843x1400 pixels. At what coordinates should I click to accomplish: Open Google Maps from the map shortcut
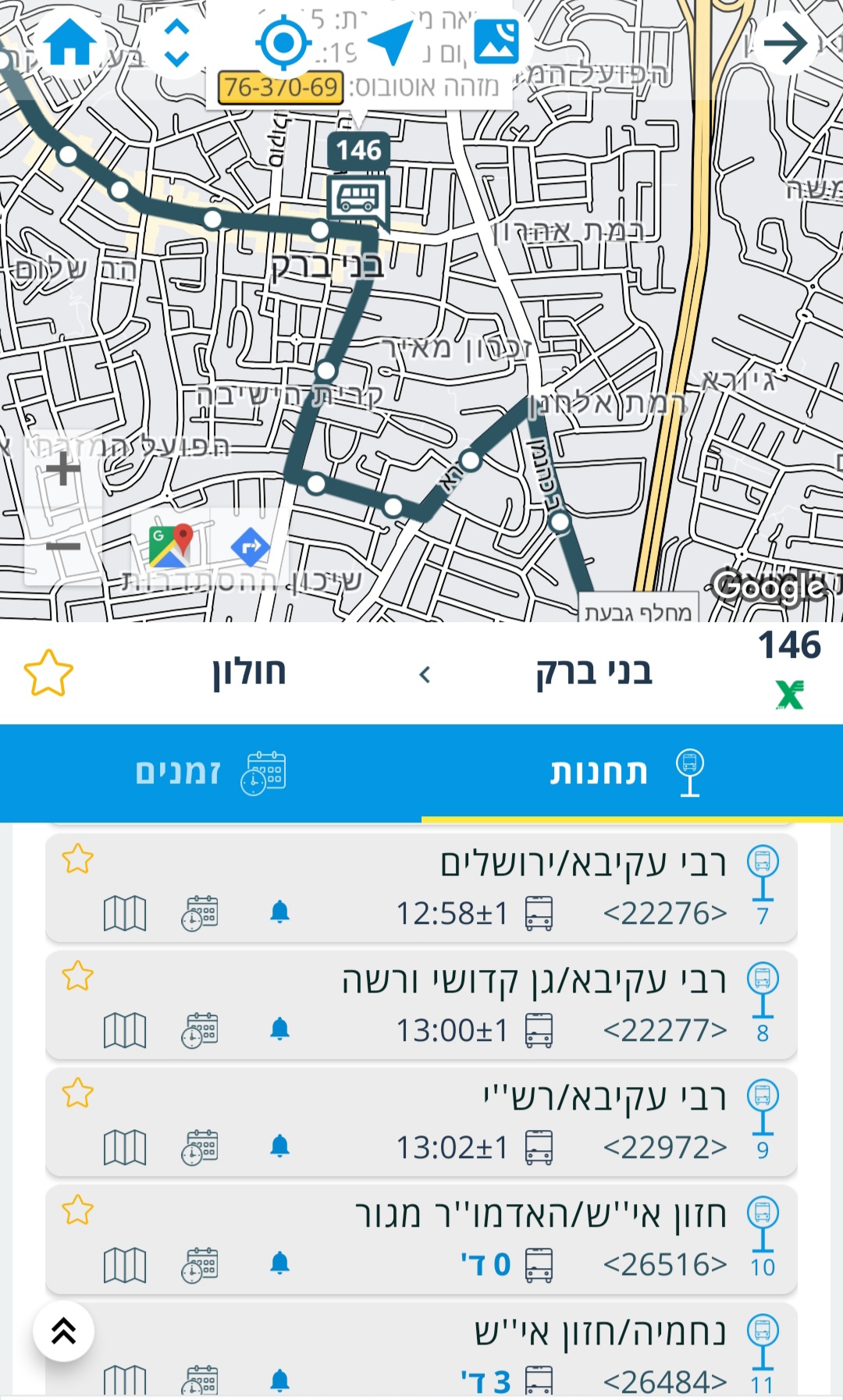pos(171,545)
